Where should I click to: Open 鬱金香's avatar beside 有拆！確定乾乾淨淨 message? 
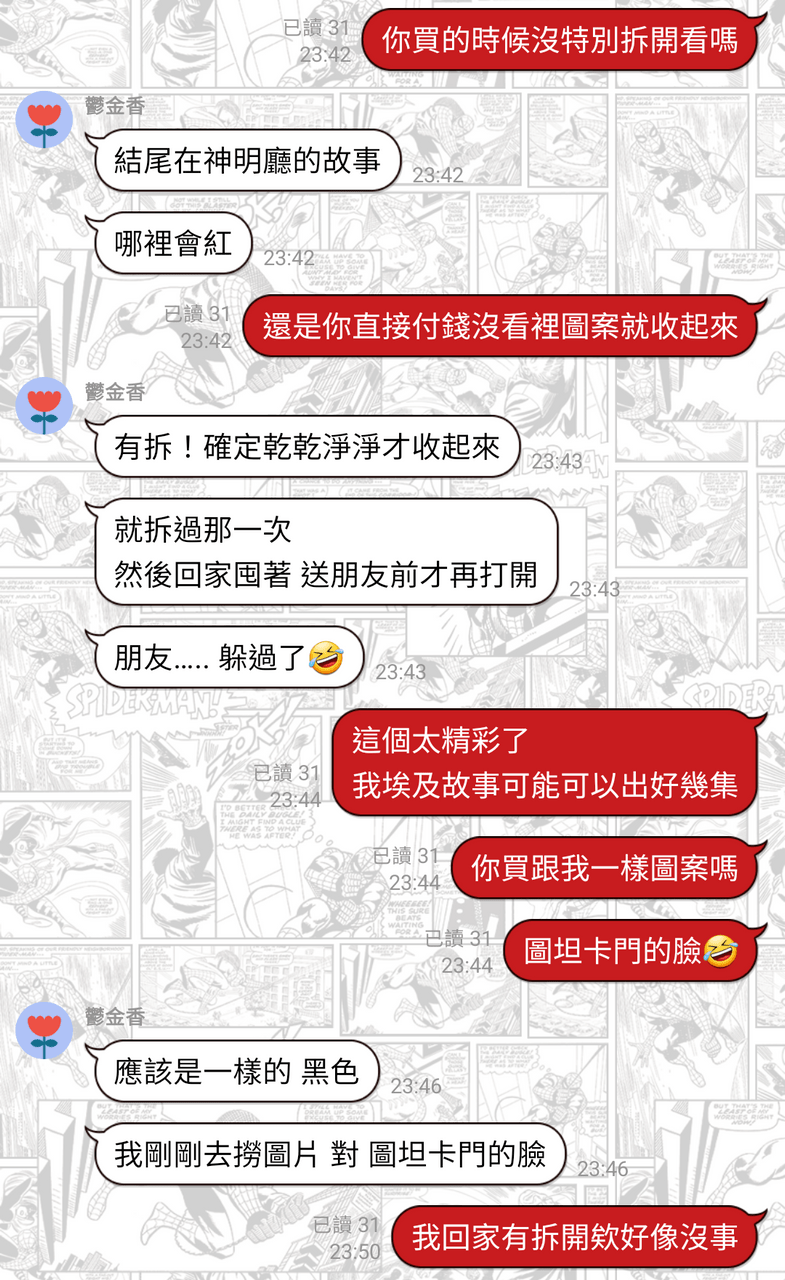(43, 407)
